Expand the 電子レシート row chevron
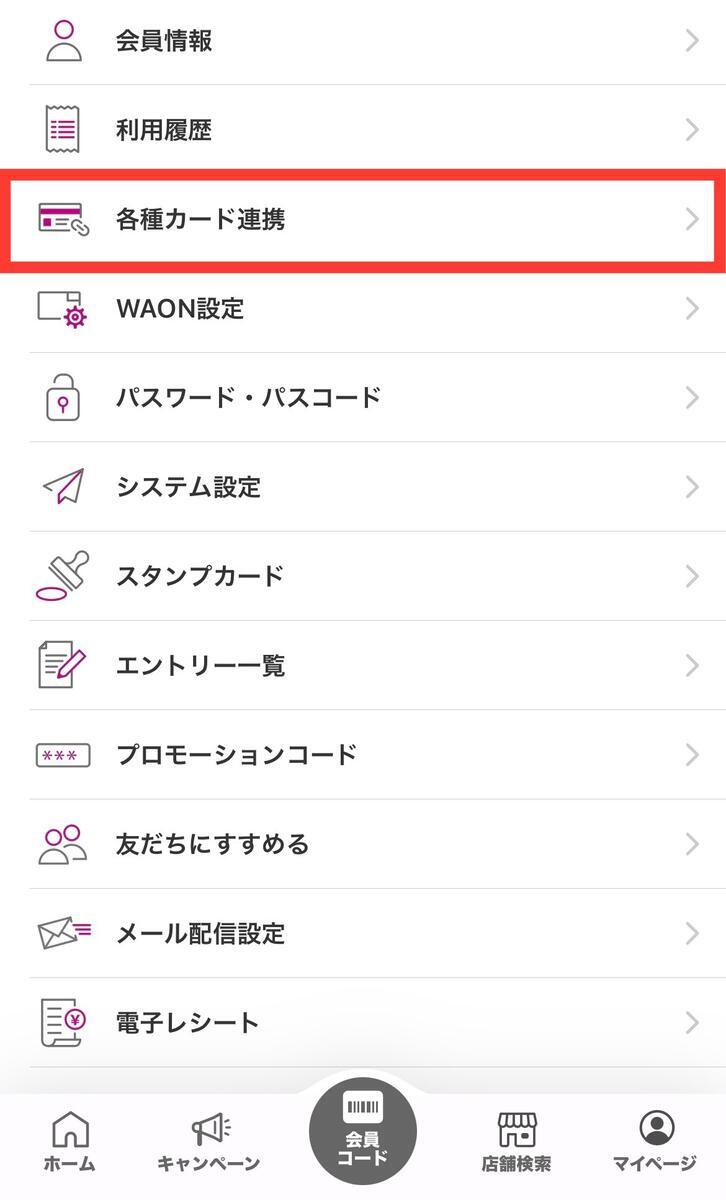Viewport: 726px width, 1200px height. [x=693, y=1022]
